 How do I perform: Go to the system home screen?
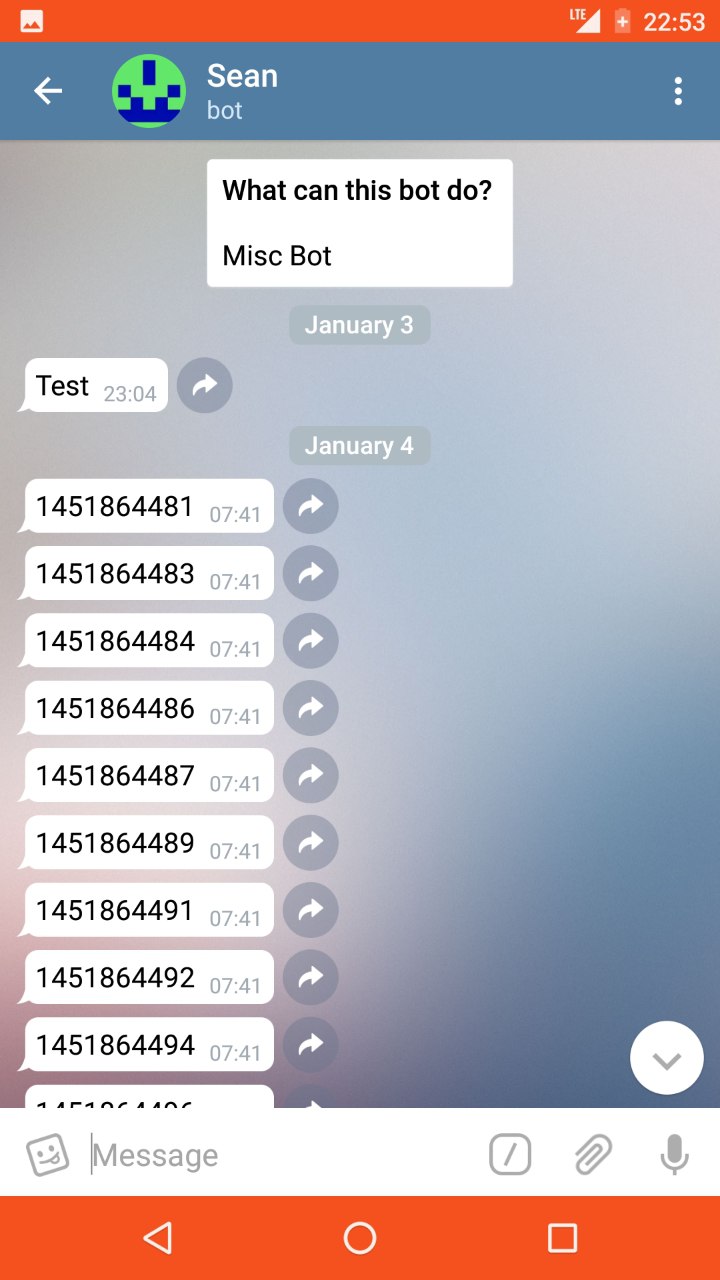click(x=360, y=1238)
